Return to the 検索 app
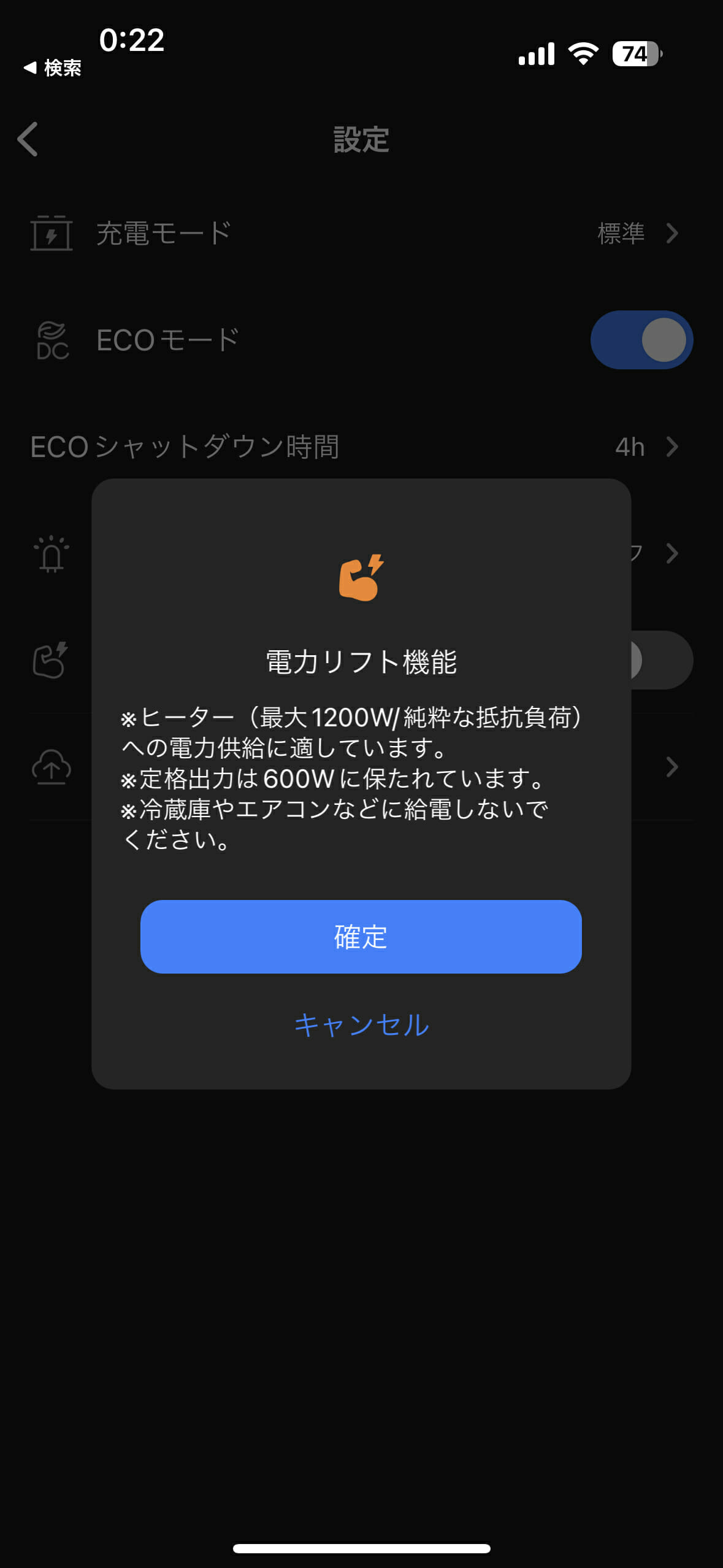 [53, 67]
